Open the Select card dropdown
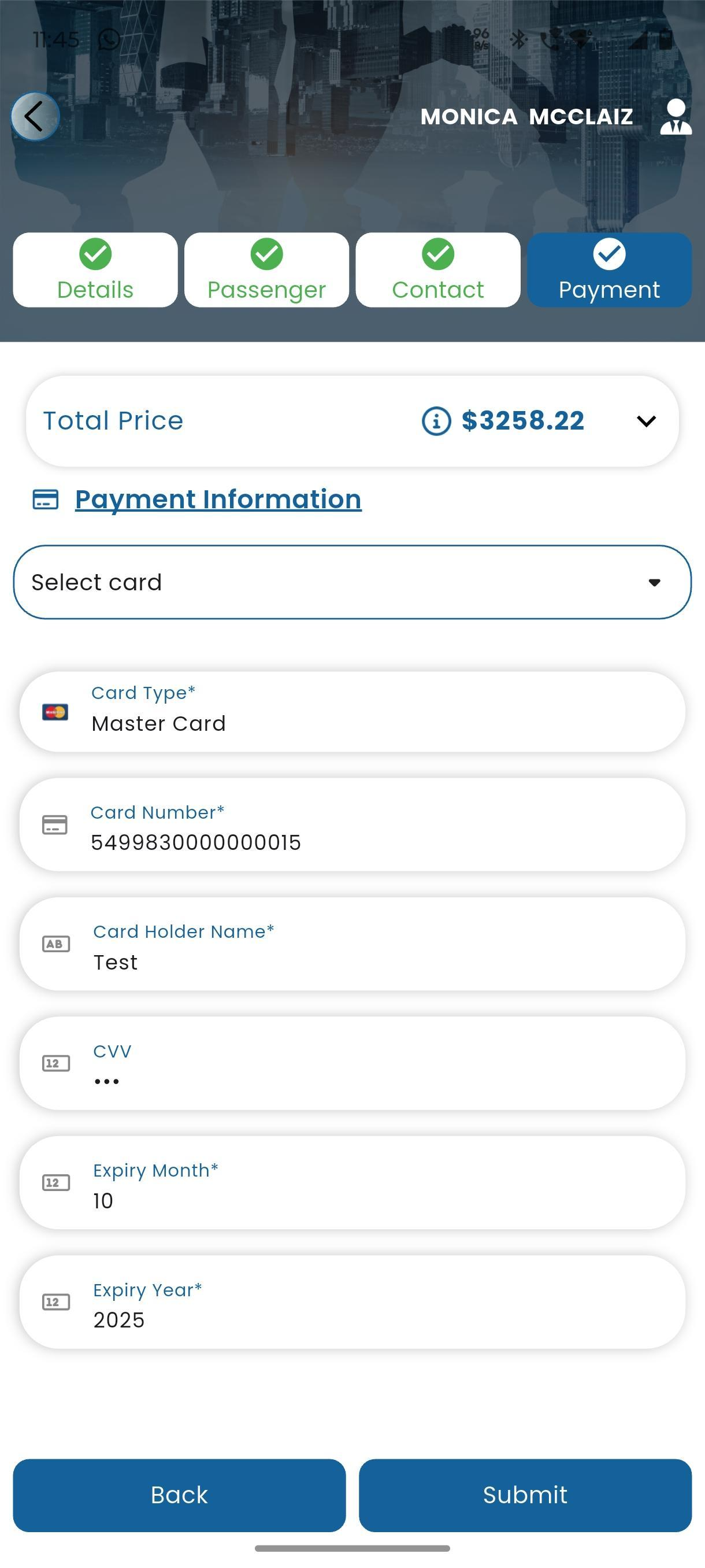 click(352, 583)
